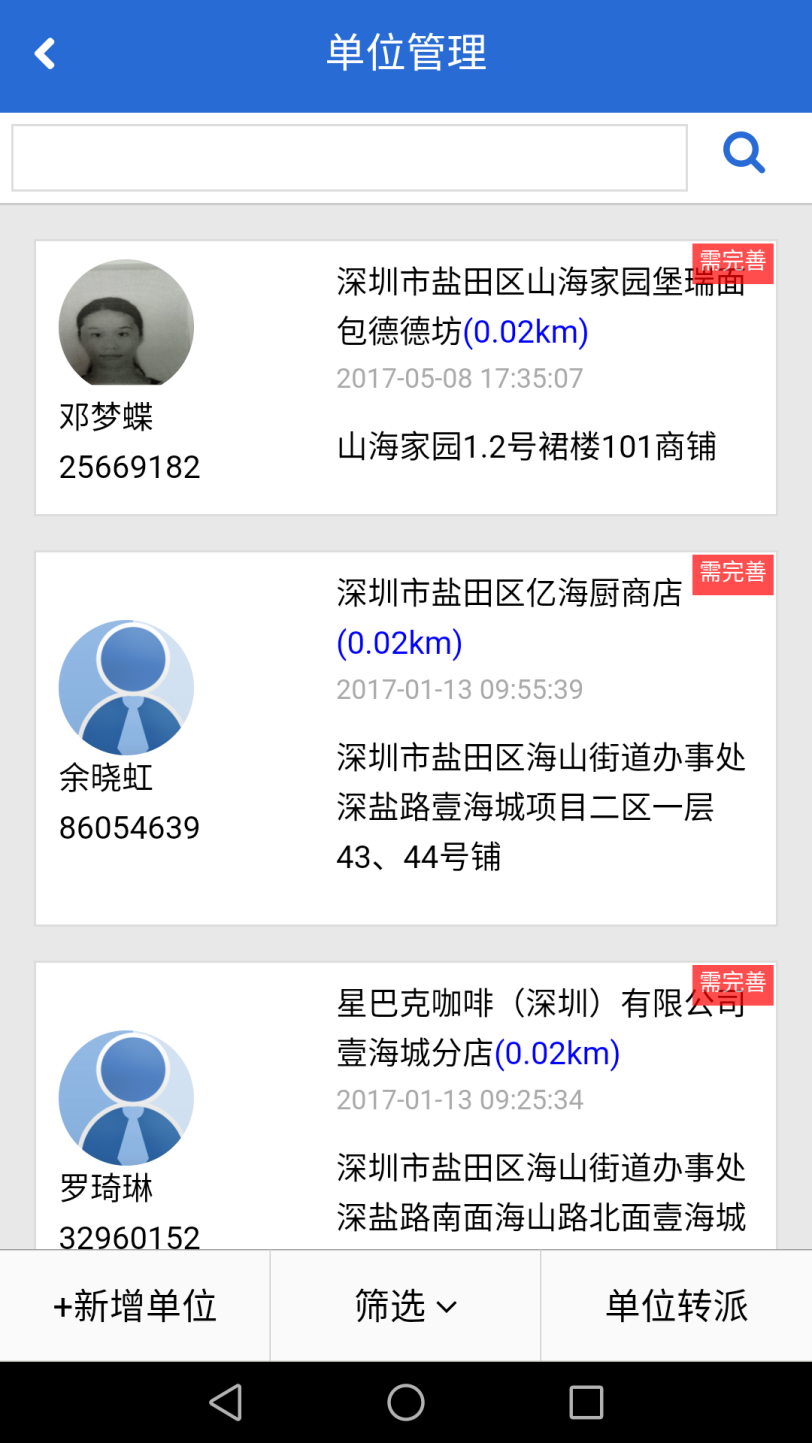The height and width of the screenshot is (1443, 812).
Task: Open recent apps from navigation bar
Action: pyautogui.click(x=586, y=1402)
